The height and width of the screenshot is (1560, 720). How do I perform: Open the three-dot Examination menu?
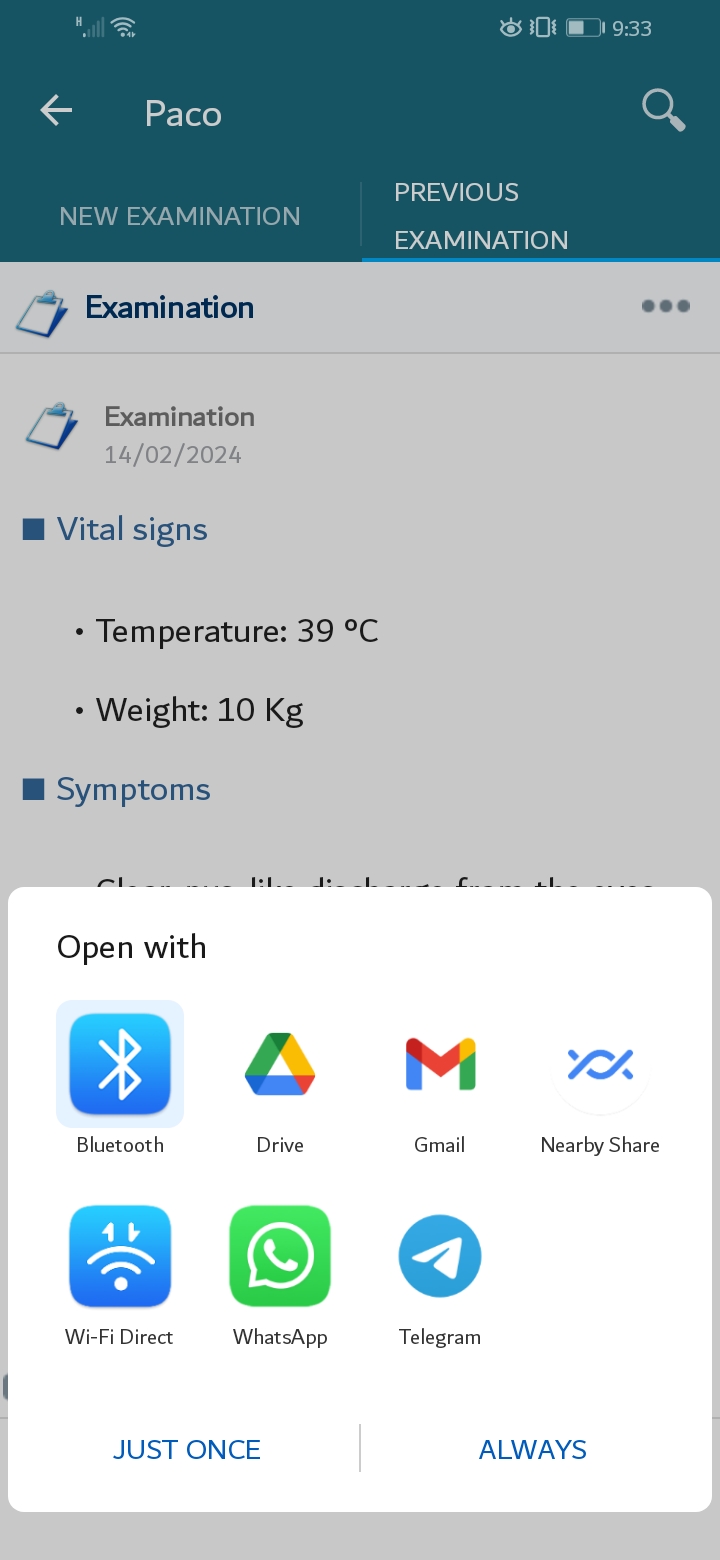pos(666,306)
